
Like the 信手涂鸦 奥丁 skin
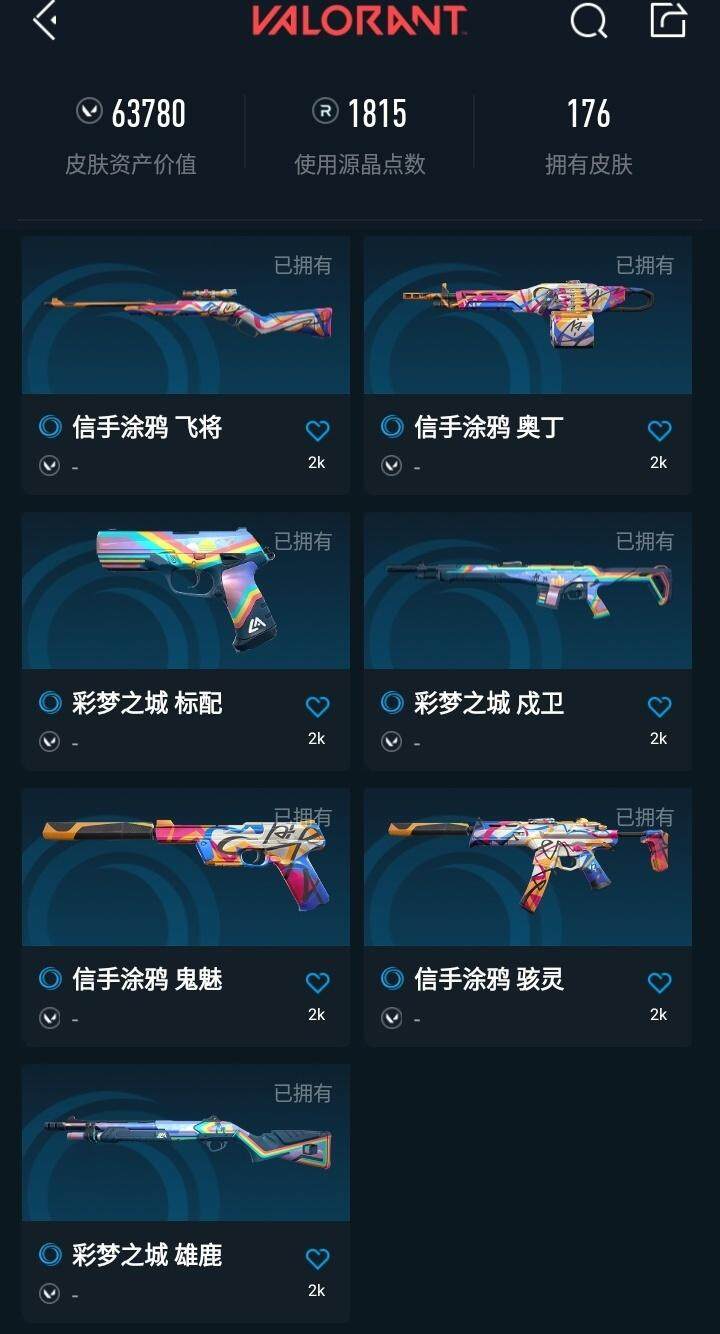coord(659,431)
